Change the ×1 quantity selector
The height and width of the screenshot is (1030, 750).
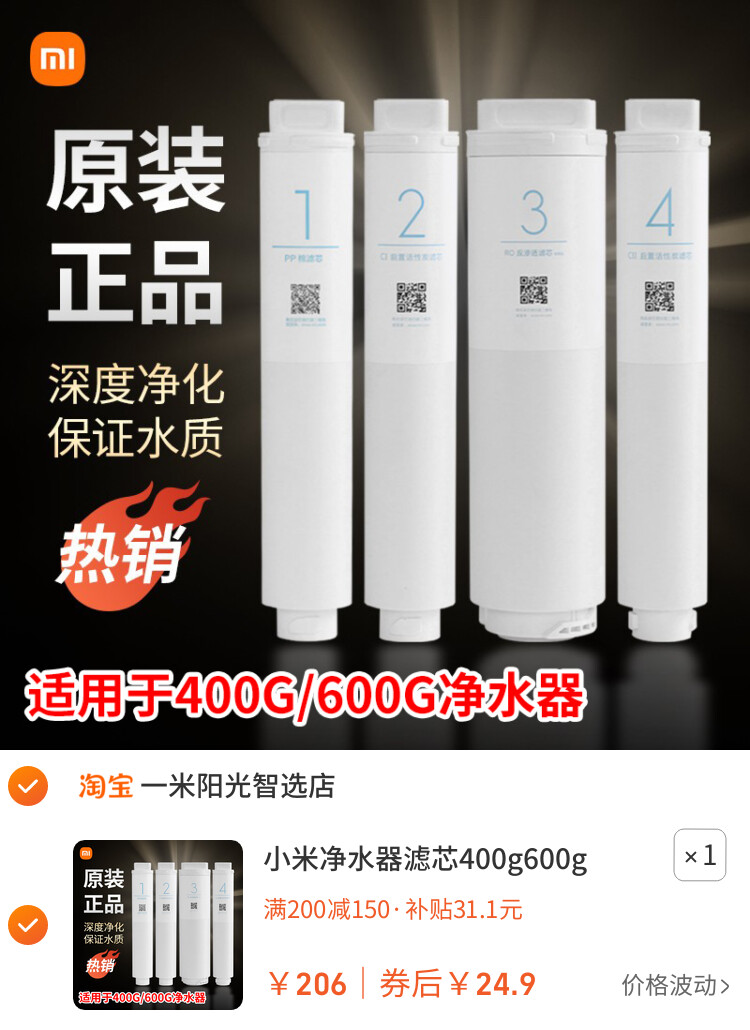click(x=699, y=855)
